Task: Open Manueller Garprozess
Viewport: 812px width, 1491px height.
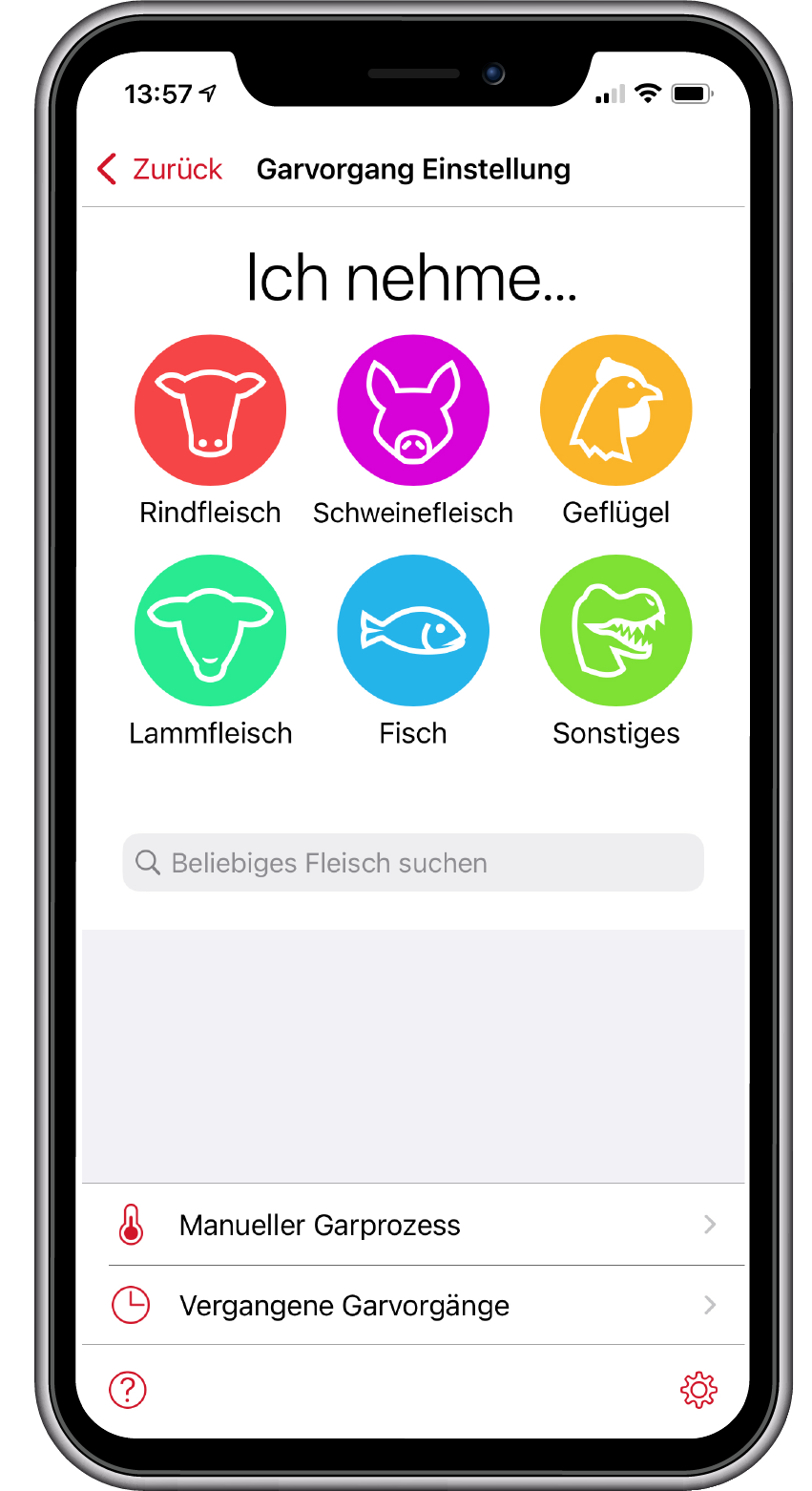Action: click(413, 1225)
